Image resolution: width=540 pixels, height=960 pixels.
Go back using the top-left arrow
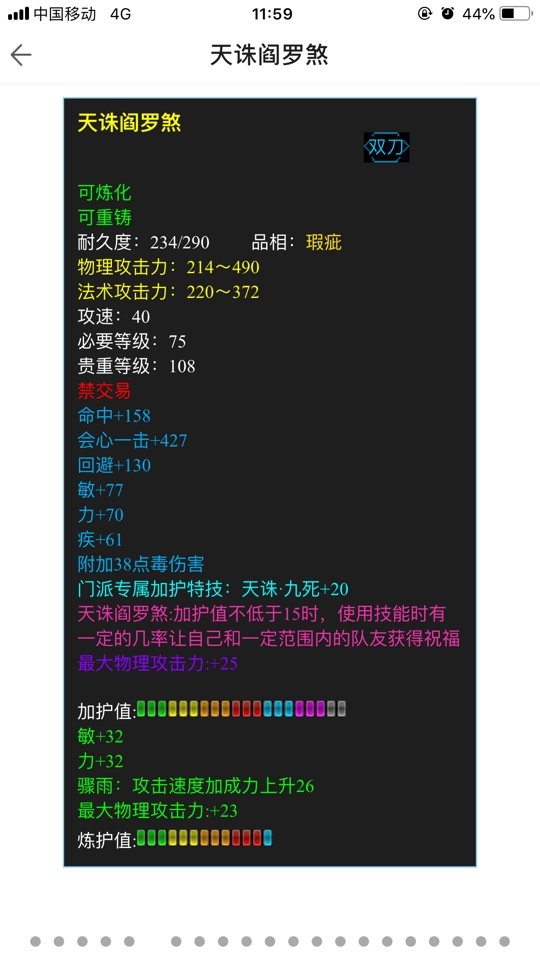(21, 55)
